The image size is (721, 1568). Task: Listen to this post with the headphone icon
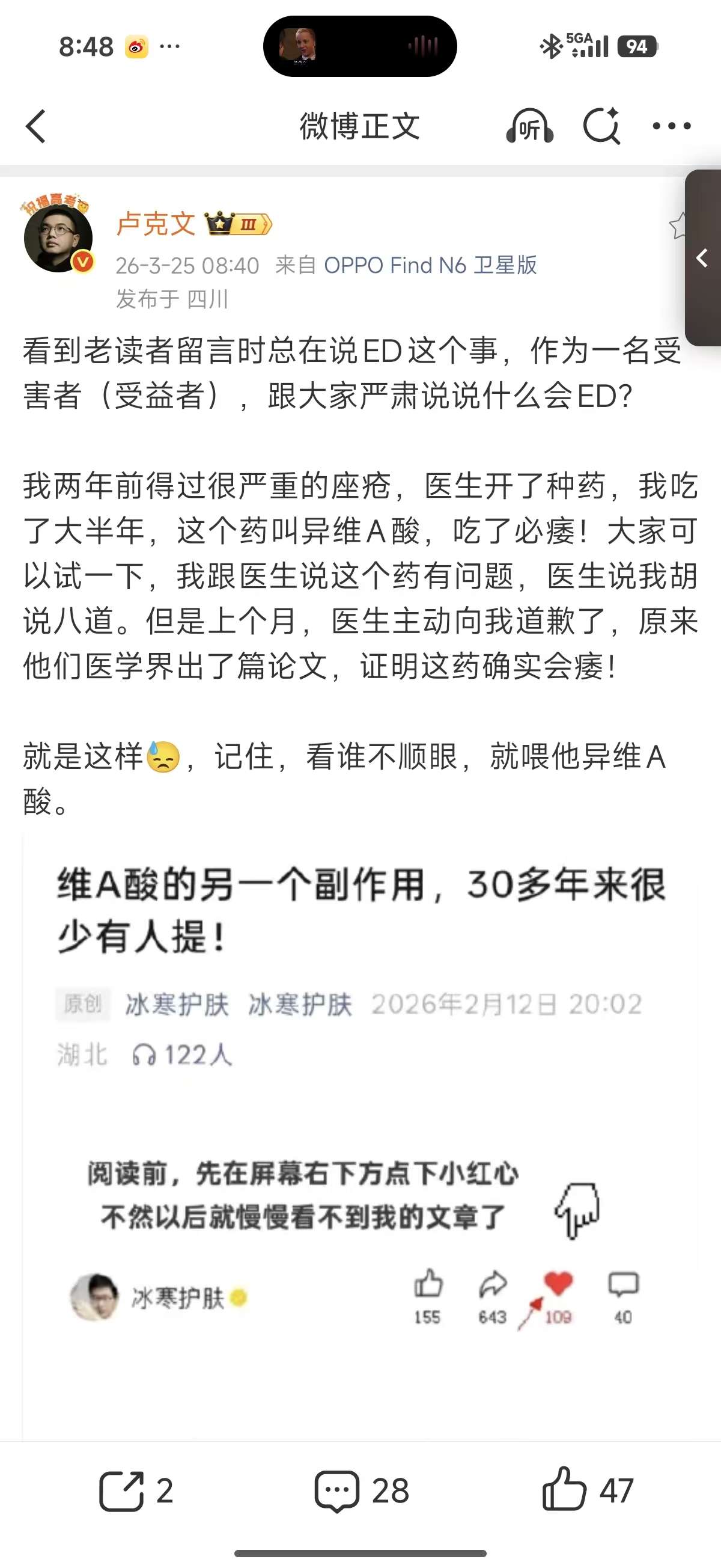click(x=529, y=126)
